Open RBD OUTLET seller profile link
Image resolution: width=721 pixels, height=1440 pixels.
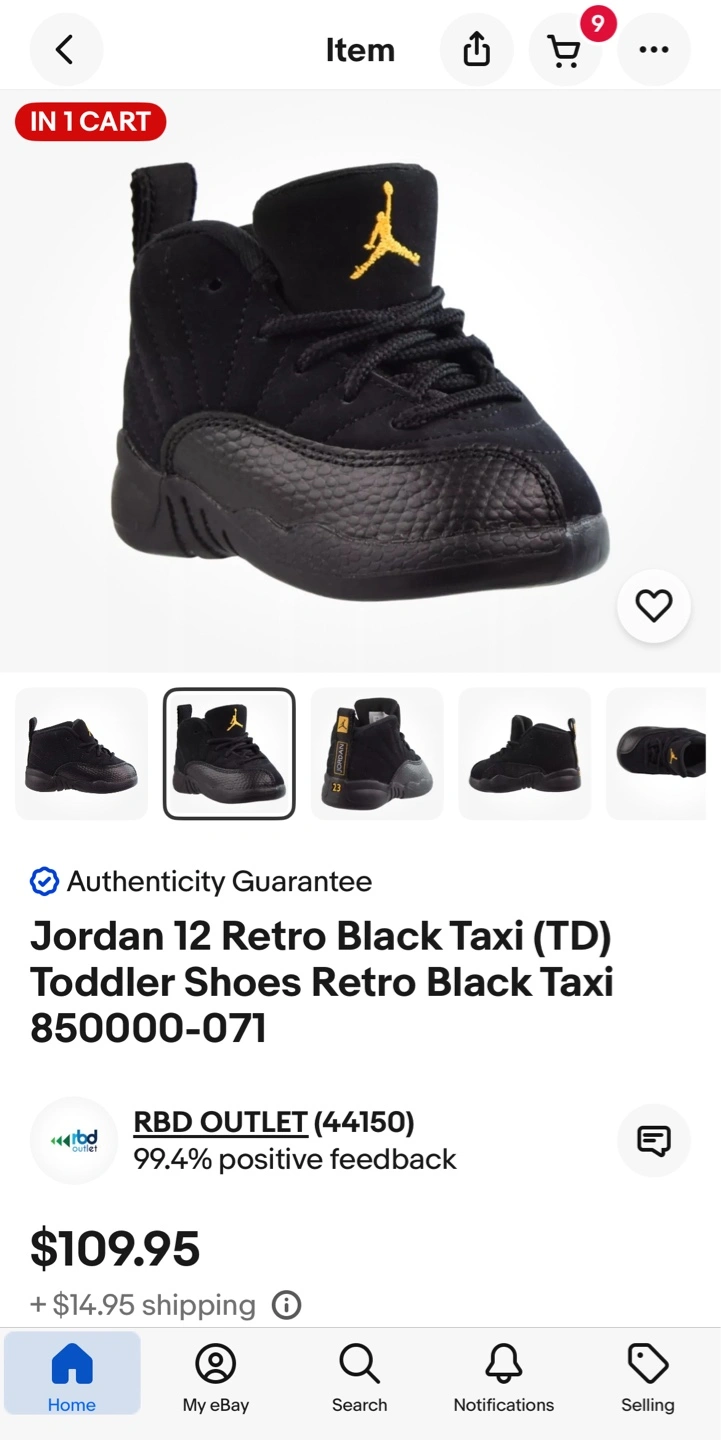click(x=220, y=1122)
